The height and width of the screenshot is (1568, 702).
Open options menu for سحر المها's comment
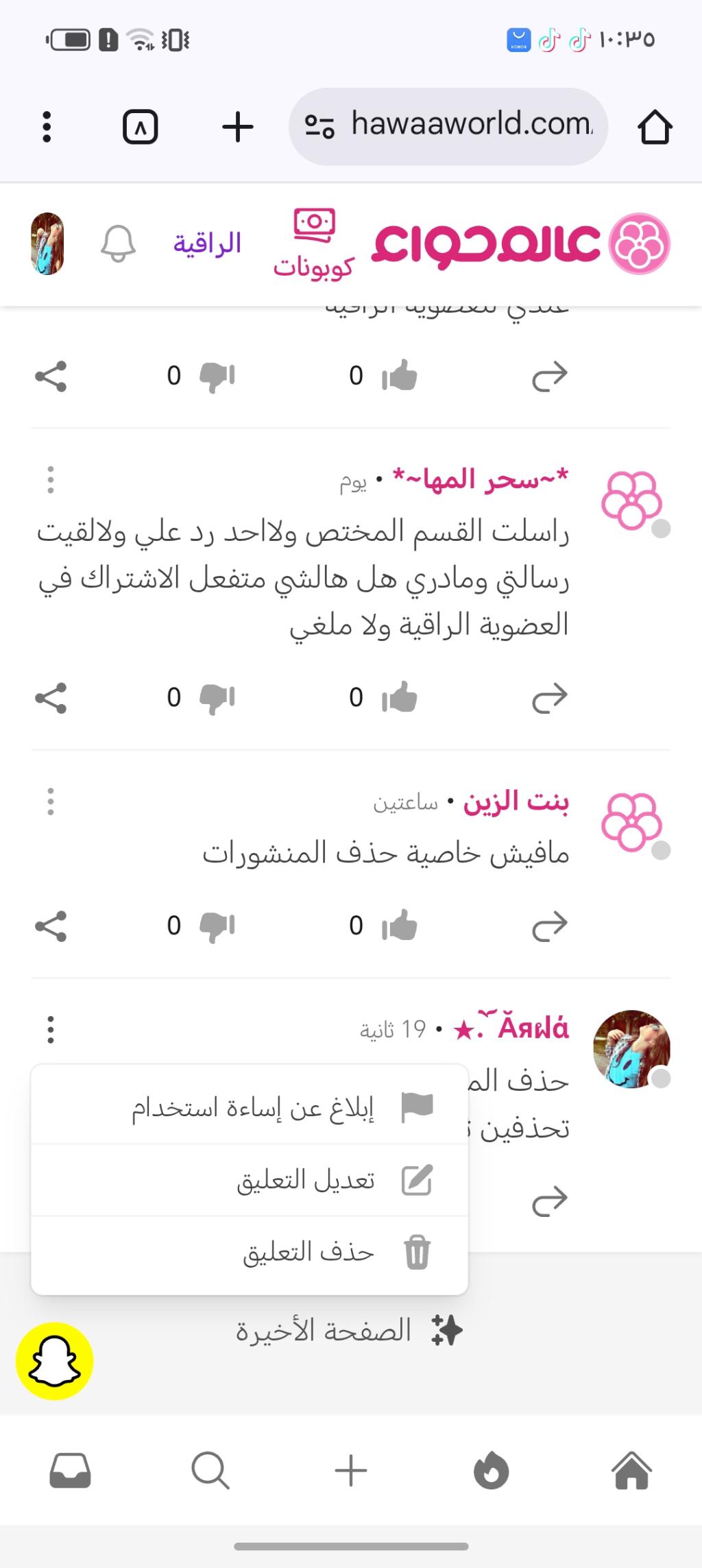coord(51,479)
